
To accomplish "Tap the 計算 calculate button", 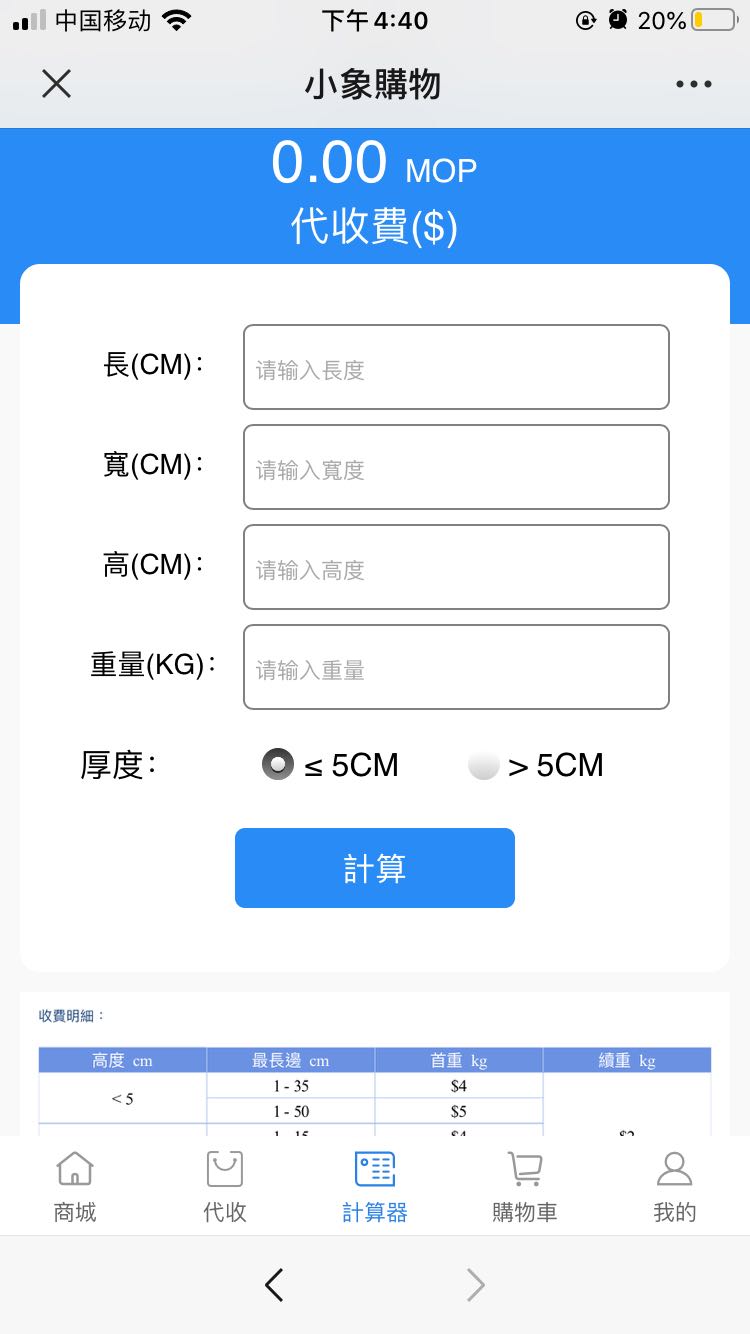I will click(x=375, y=868).
